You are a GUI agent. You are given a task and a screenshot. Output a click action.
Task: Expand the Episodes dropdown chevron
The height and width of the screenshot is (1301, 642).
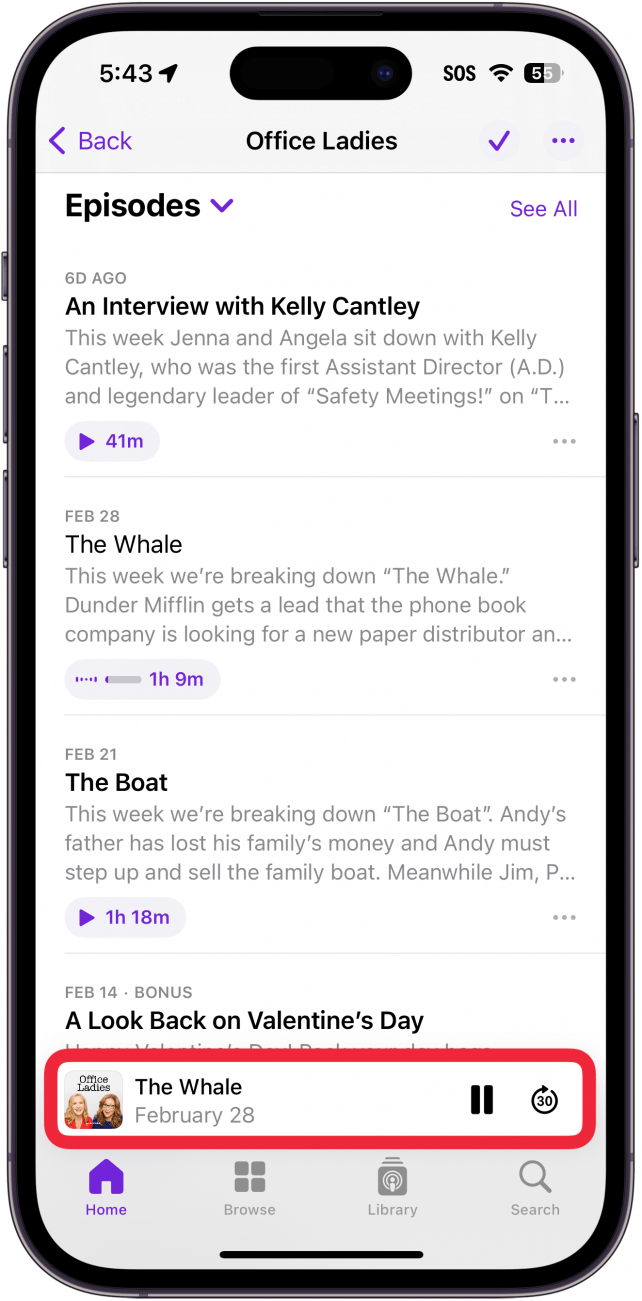point(222,206)
